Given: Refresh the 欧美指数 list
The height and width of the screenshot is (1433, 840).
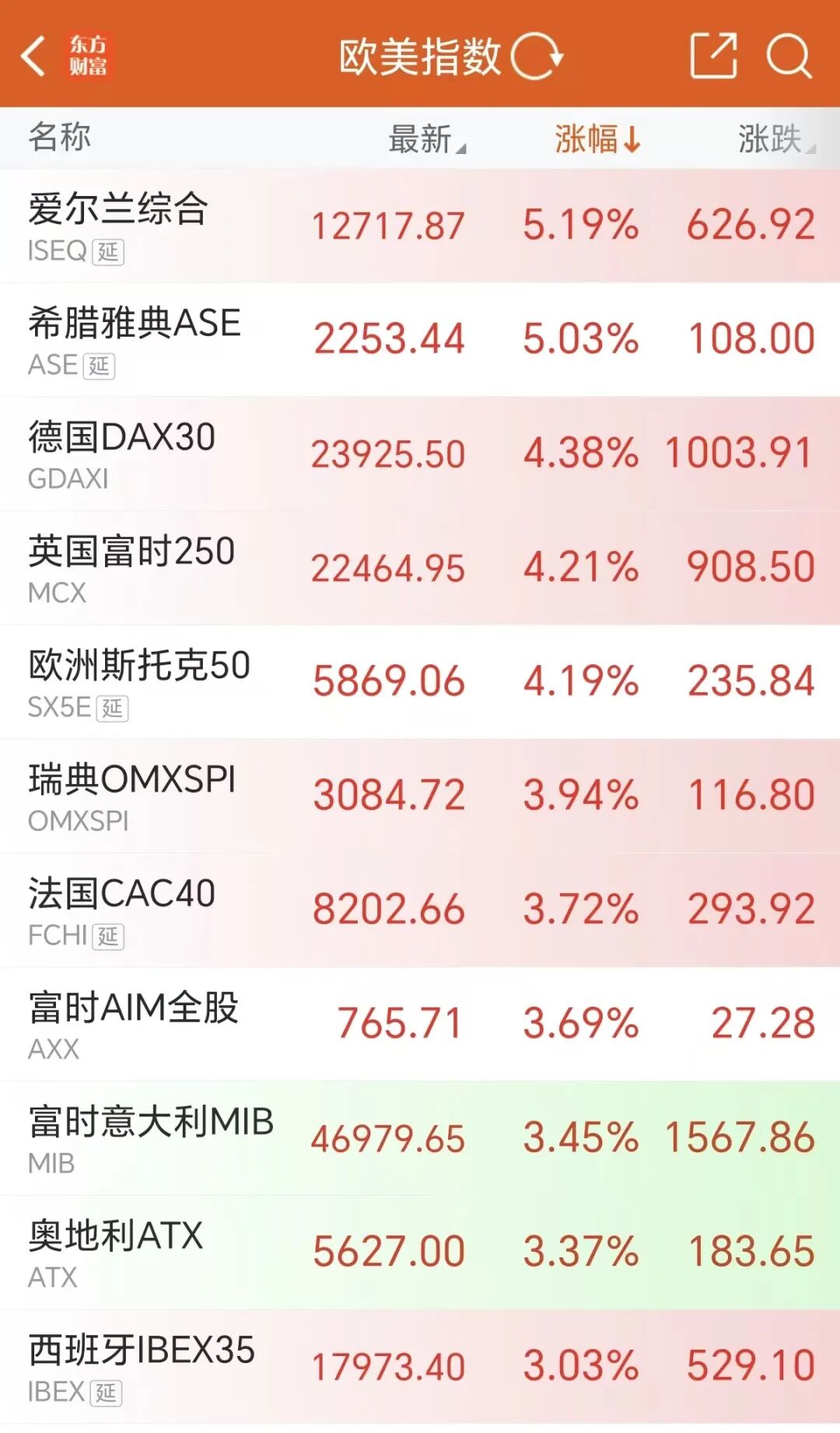Looking at the screenshot, I should pos(537,56).
